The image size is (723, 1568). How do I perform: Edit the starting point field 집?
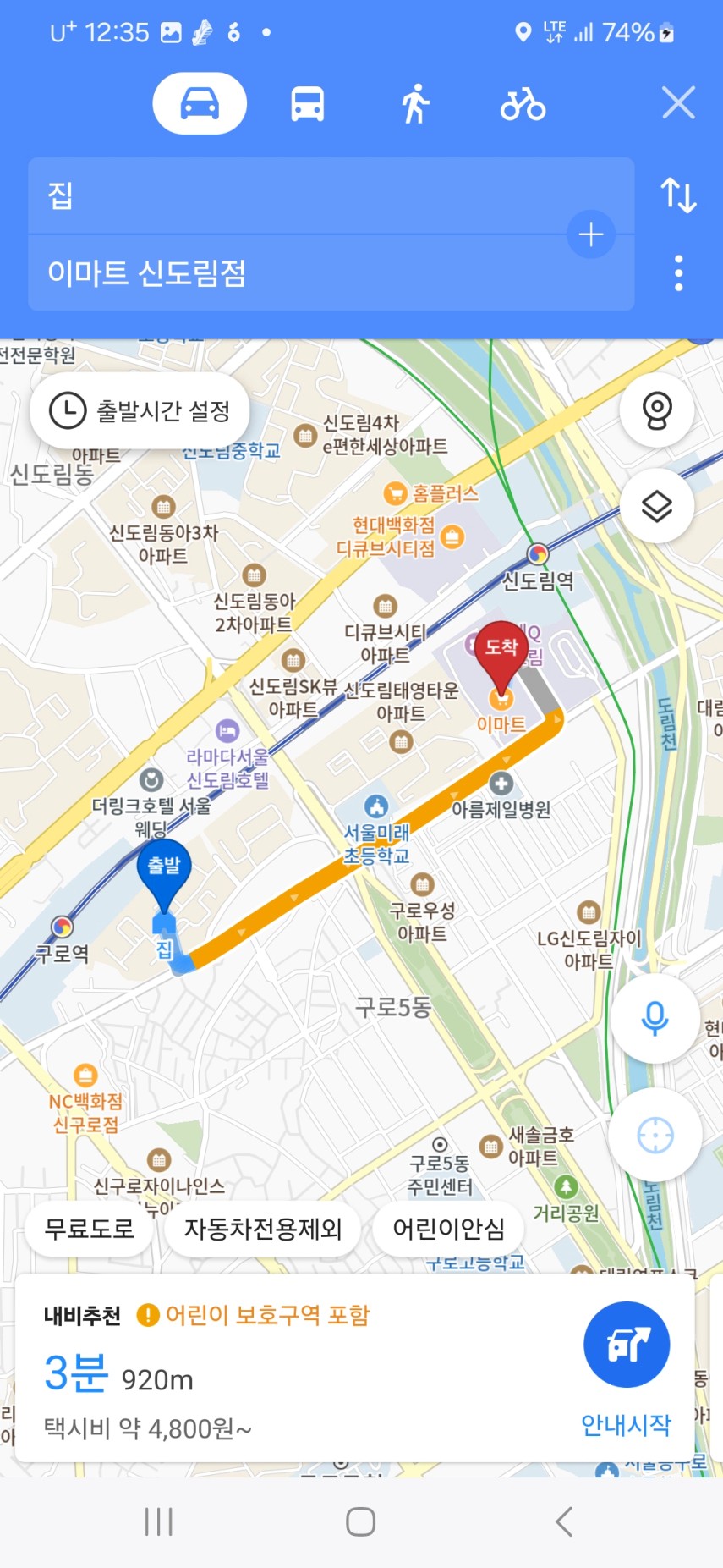(x=296, y=195)
